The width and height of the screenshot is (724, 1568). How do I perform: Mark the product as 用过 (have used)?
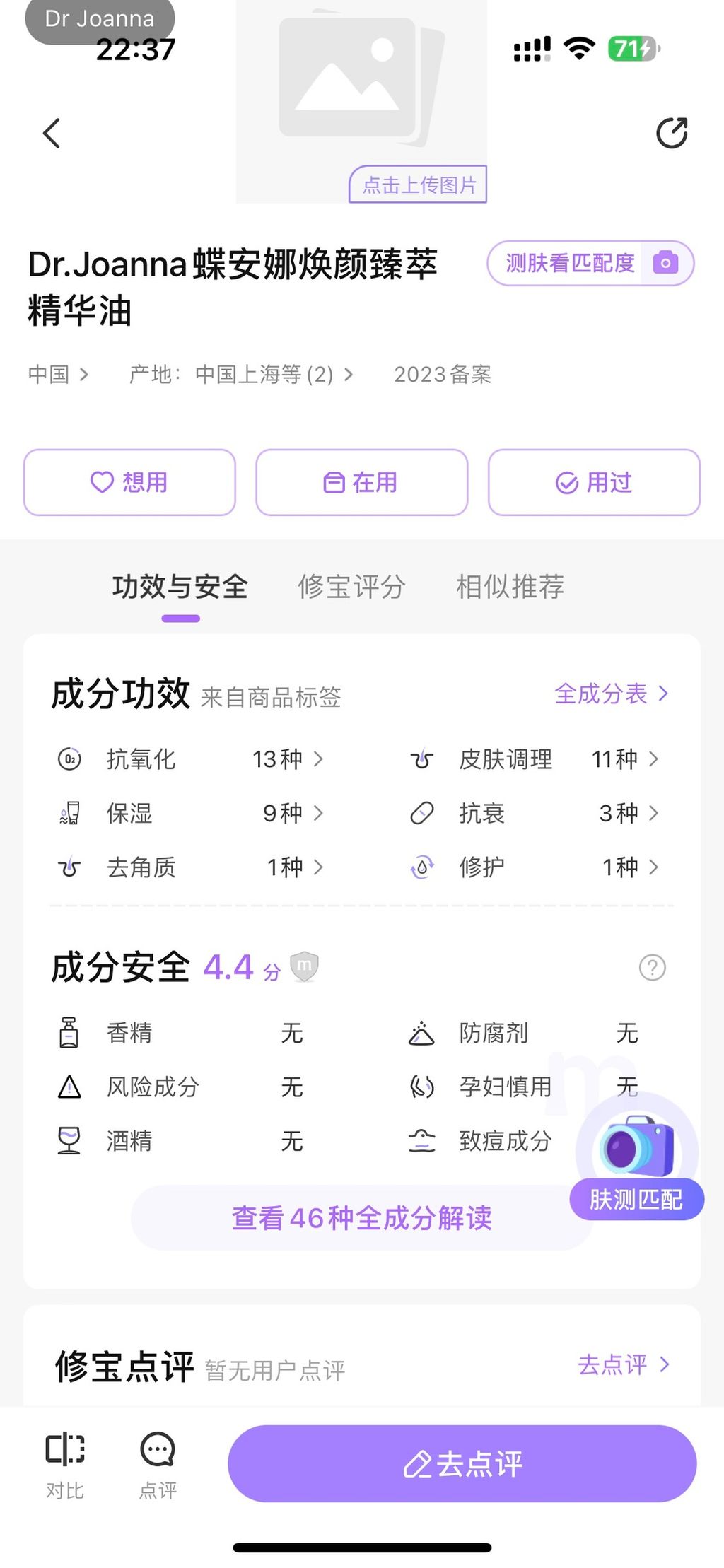click(x=593, y=482)
